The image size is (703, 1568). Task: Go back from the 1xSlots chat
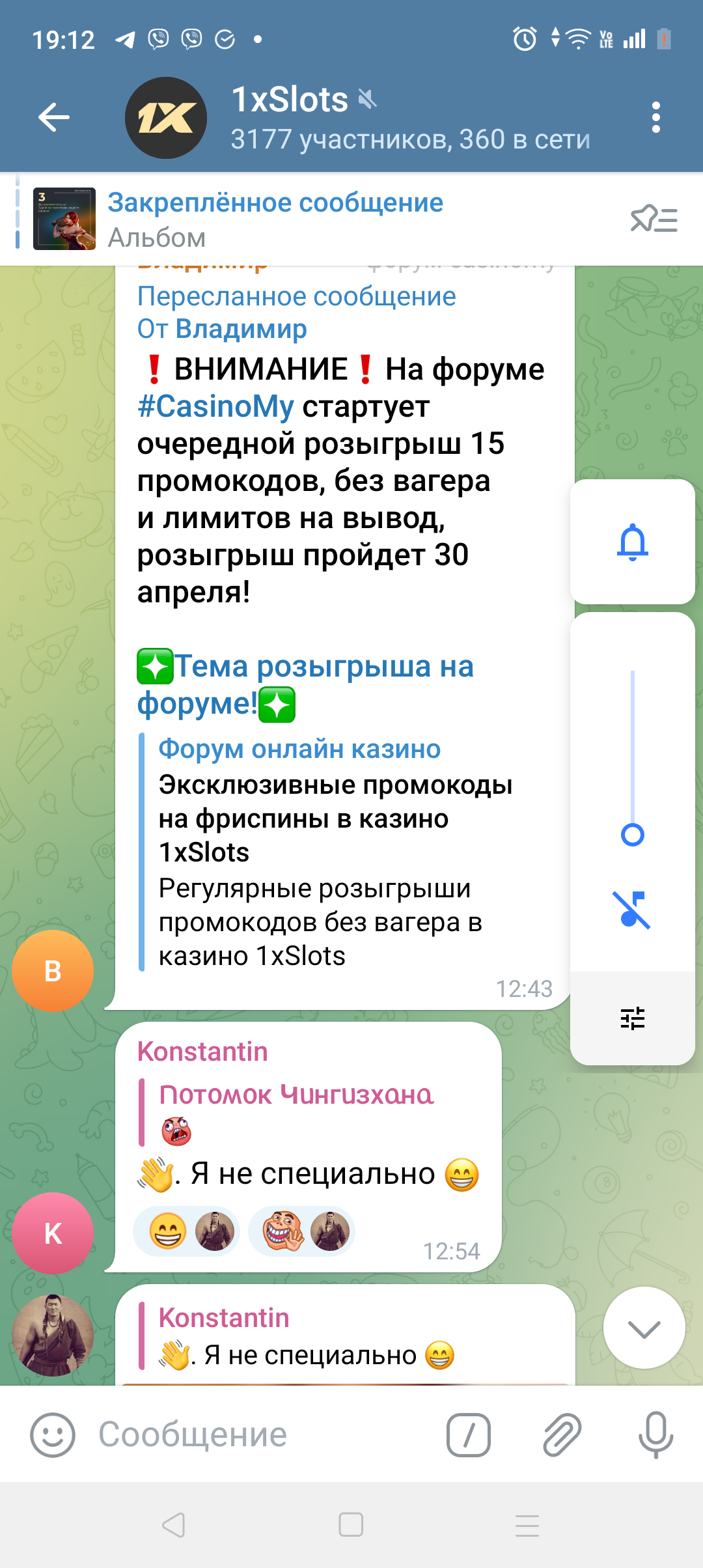pos(53,118)
